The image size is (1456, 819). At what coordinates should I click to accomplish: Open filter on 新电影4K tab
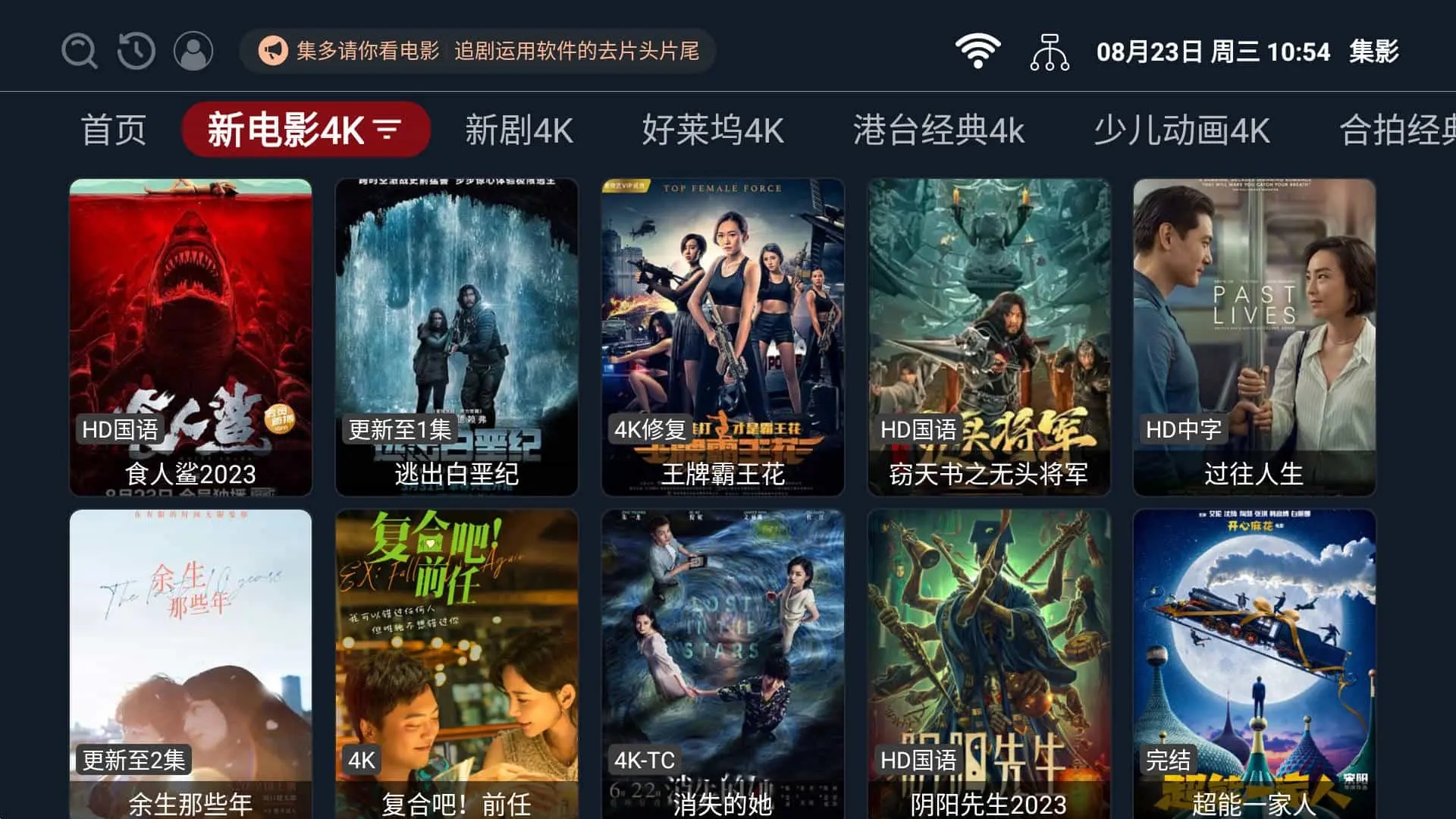[x=388, y=130]
